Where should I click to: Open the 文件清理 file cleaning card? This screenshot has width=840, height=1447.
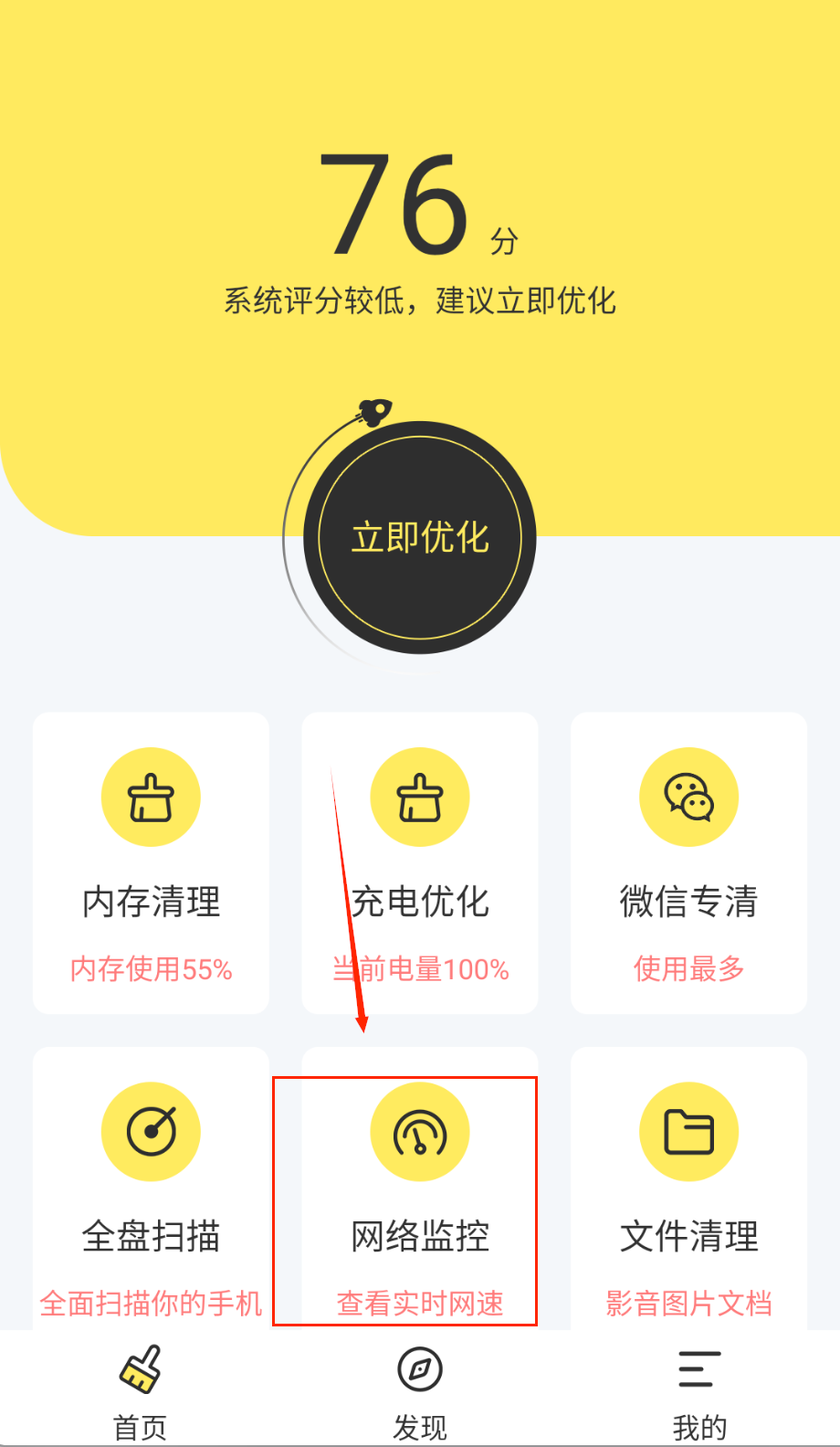(x=688, y=1192)
